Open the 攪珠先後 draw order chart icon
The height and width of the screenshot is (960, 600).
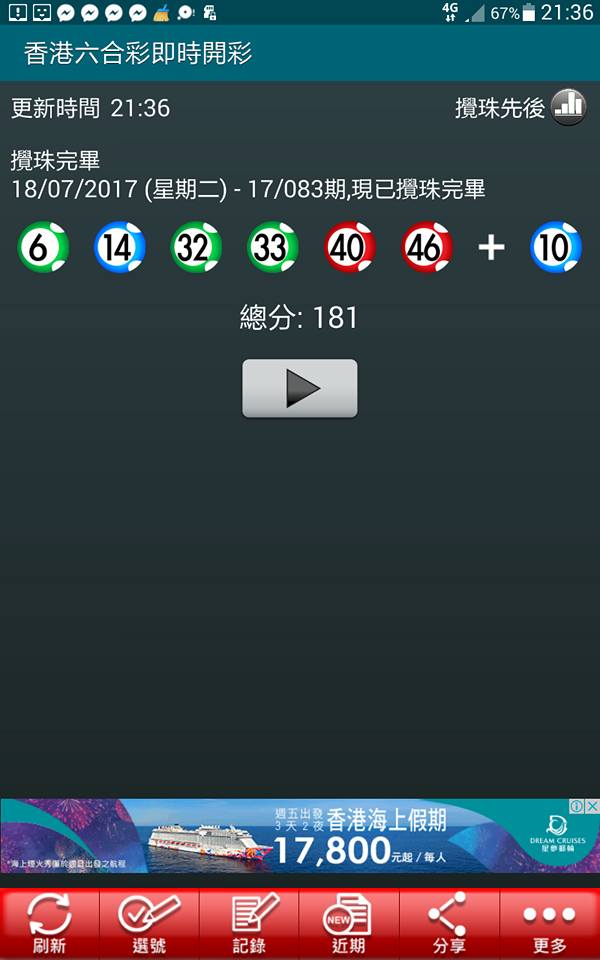[x=568, y=108]
